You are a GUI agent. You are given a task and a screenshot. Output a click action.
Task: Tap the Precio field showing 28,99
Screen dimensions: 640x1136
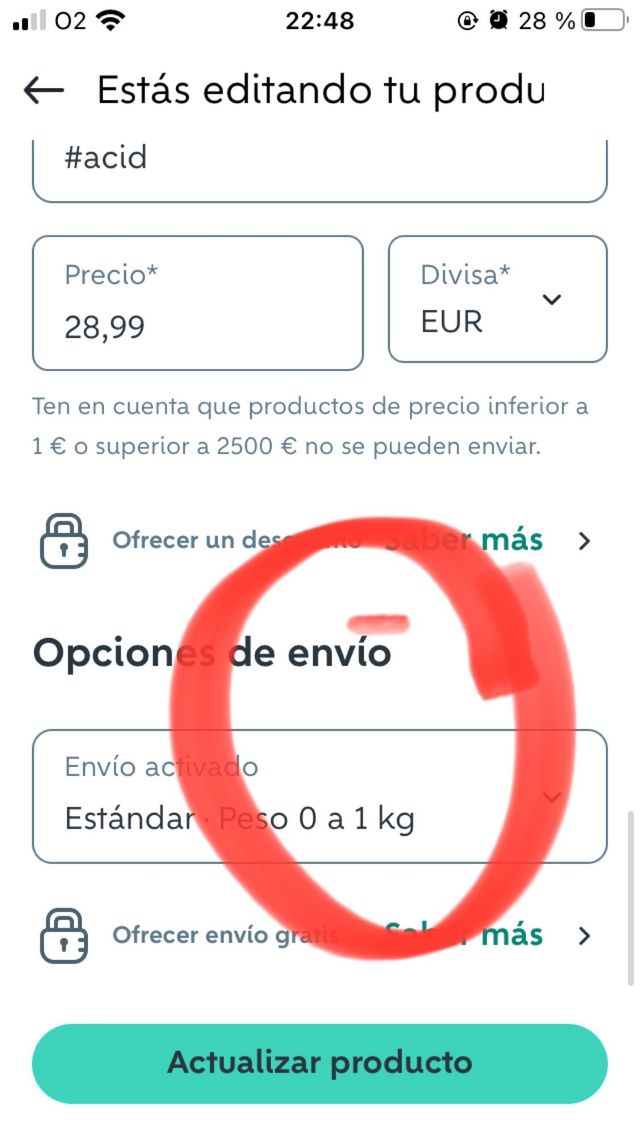[197, 303]
